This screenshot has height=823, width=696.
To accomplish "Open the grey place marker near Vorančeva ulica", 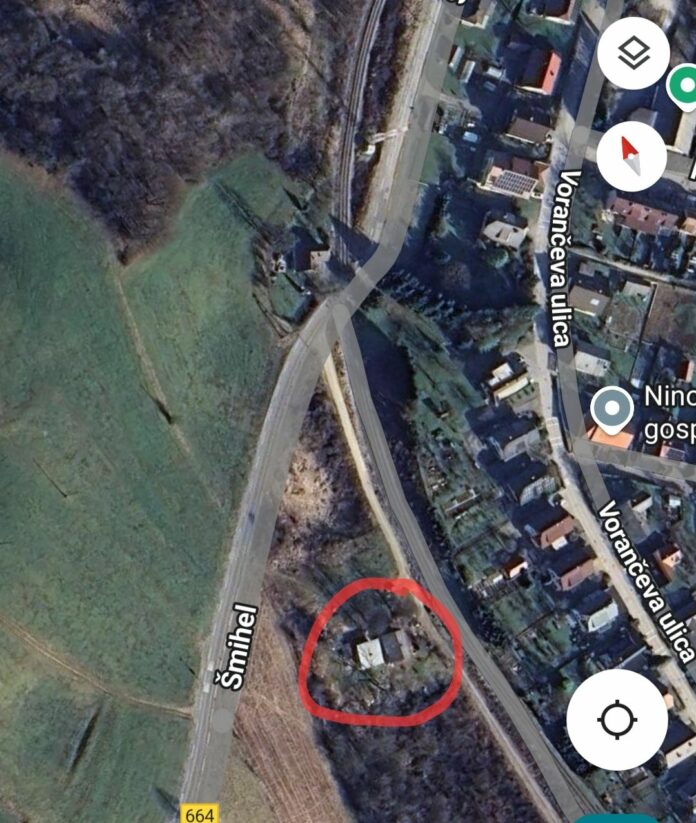I will tap(610, 410).
